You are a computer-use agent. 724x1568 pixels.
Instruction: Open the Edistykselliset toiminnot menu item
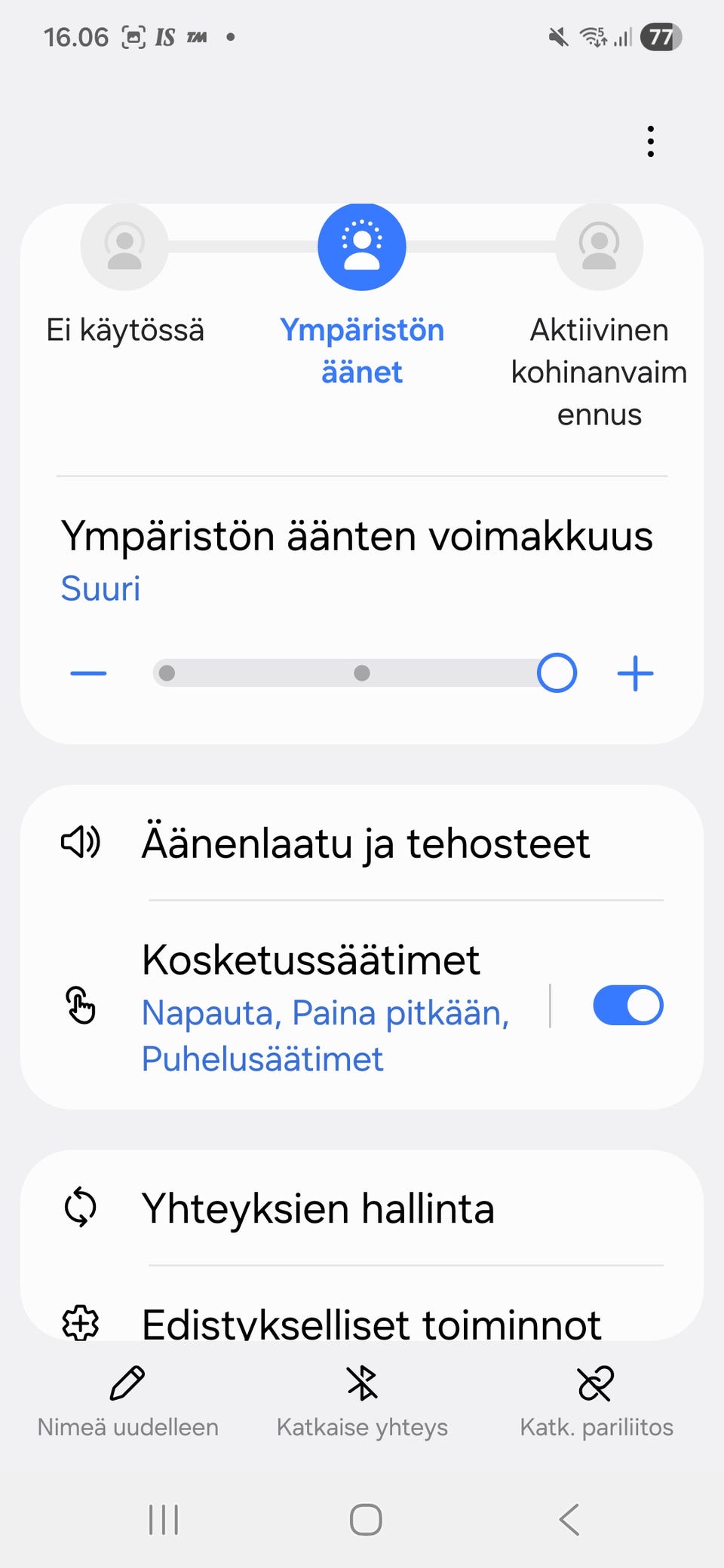(x=371, y=1321)
